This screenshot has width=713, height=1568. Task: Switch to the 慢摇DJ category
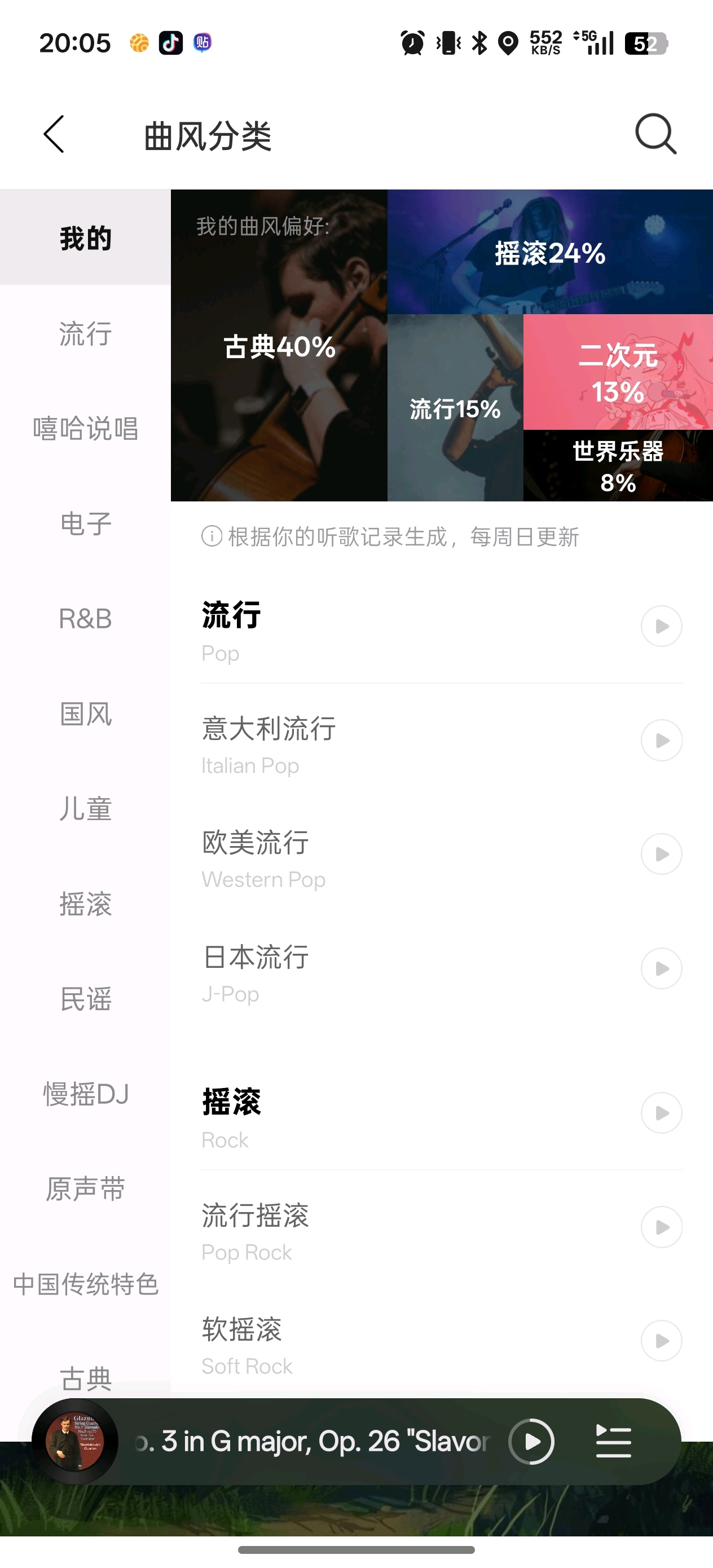click(85, 1094)
